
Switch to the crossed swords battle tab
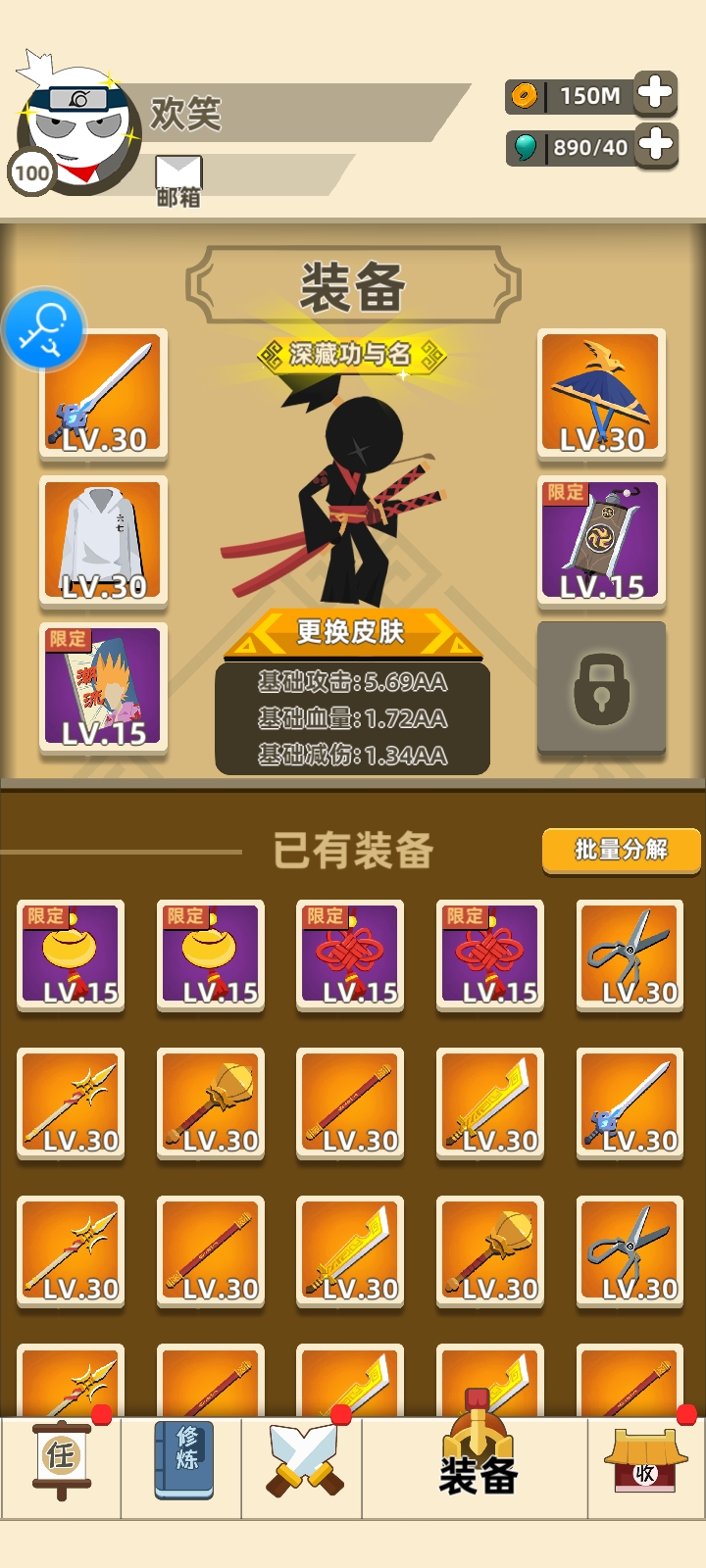(303, 1459)
